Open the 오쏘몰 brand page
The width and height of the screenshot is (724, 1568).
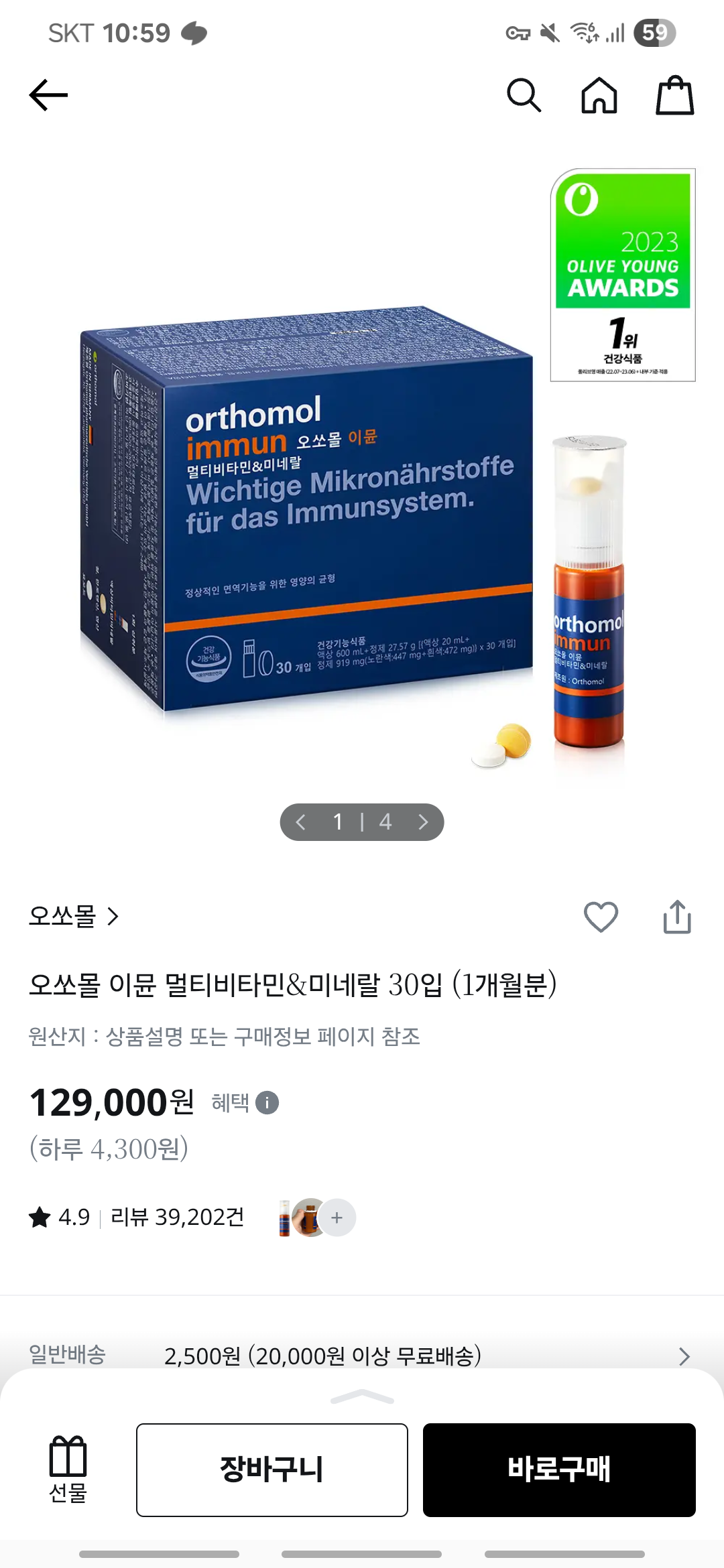74,916
